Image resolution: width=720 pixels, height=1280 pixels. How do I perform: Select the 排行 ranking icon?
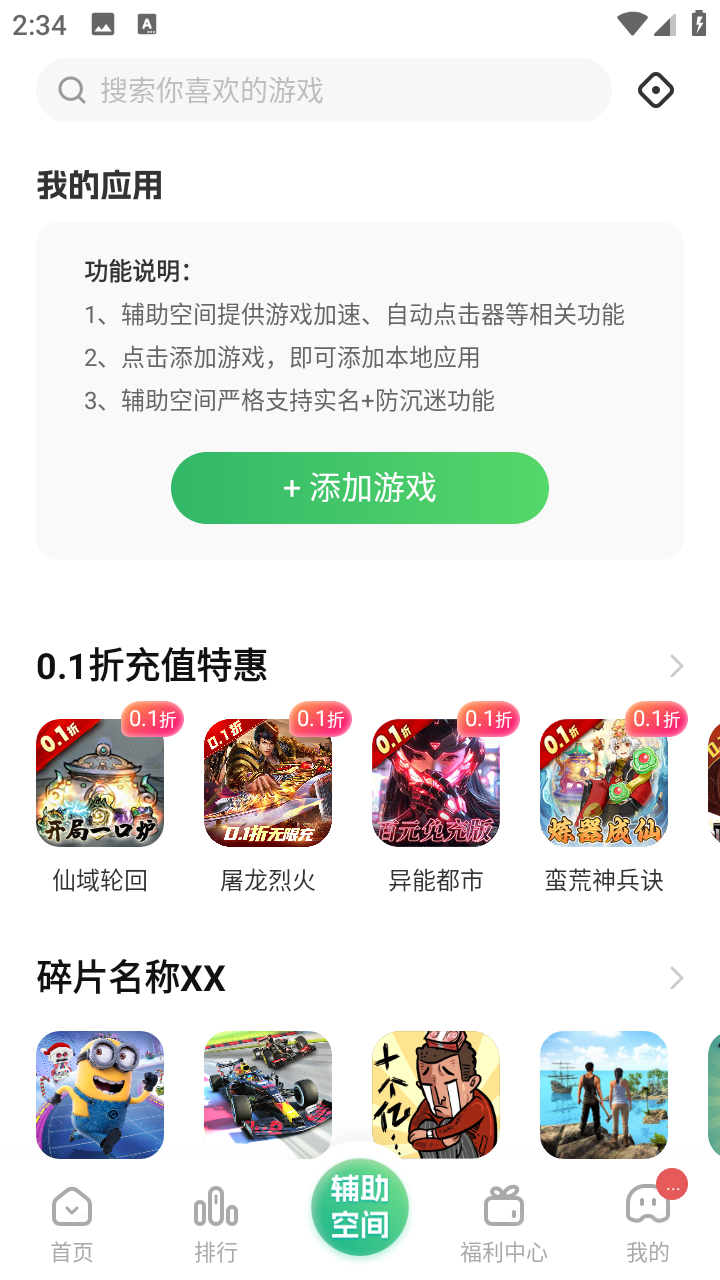[x=215, y=1209]
